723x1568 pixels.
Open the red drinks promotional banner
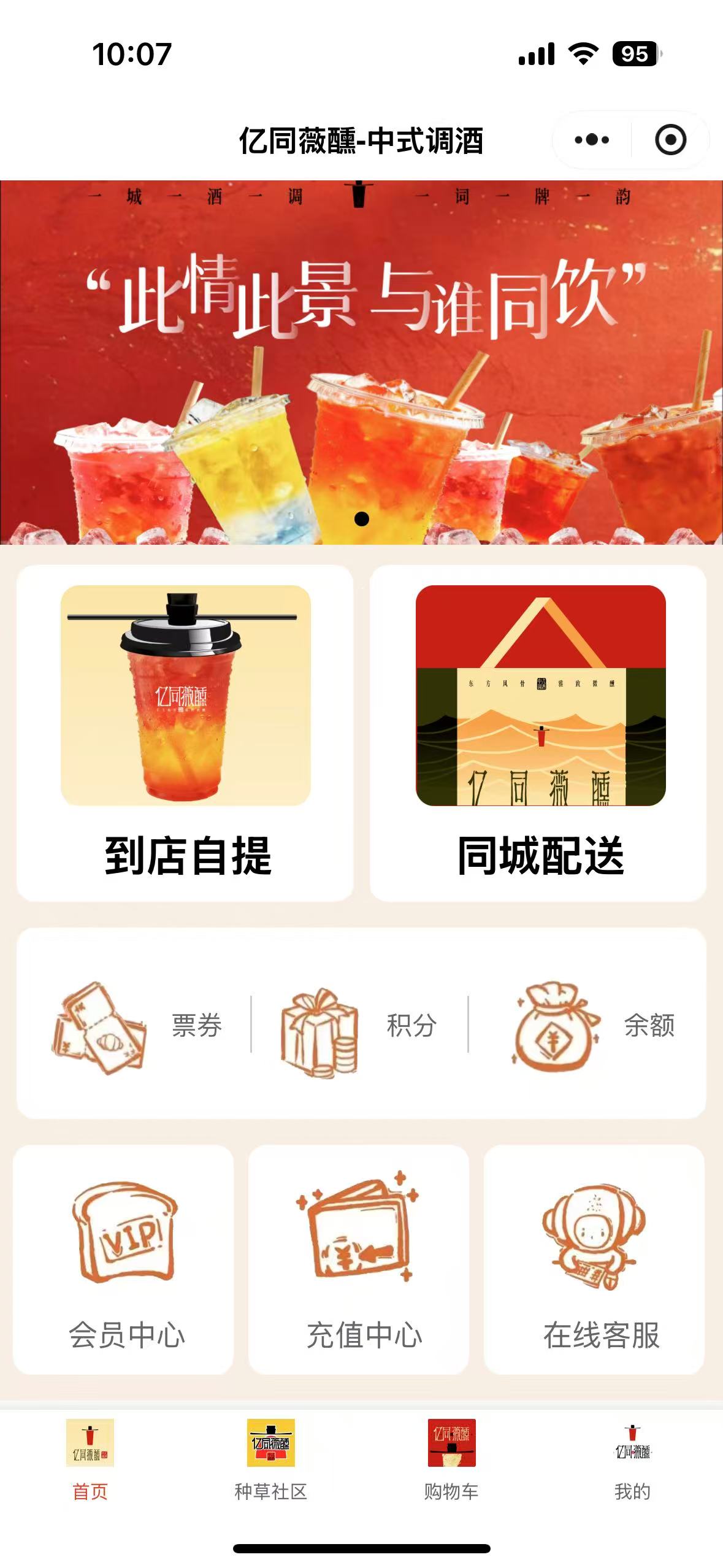361,362
